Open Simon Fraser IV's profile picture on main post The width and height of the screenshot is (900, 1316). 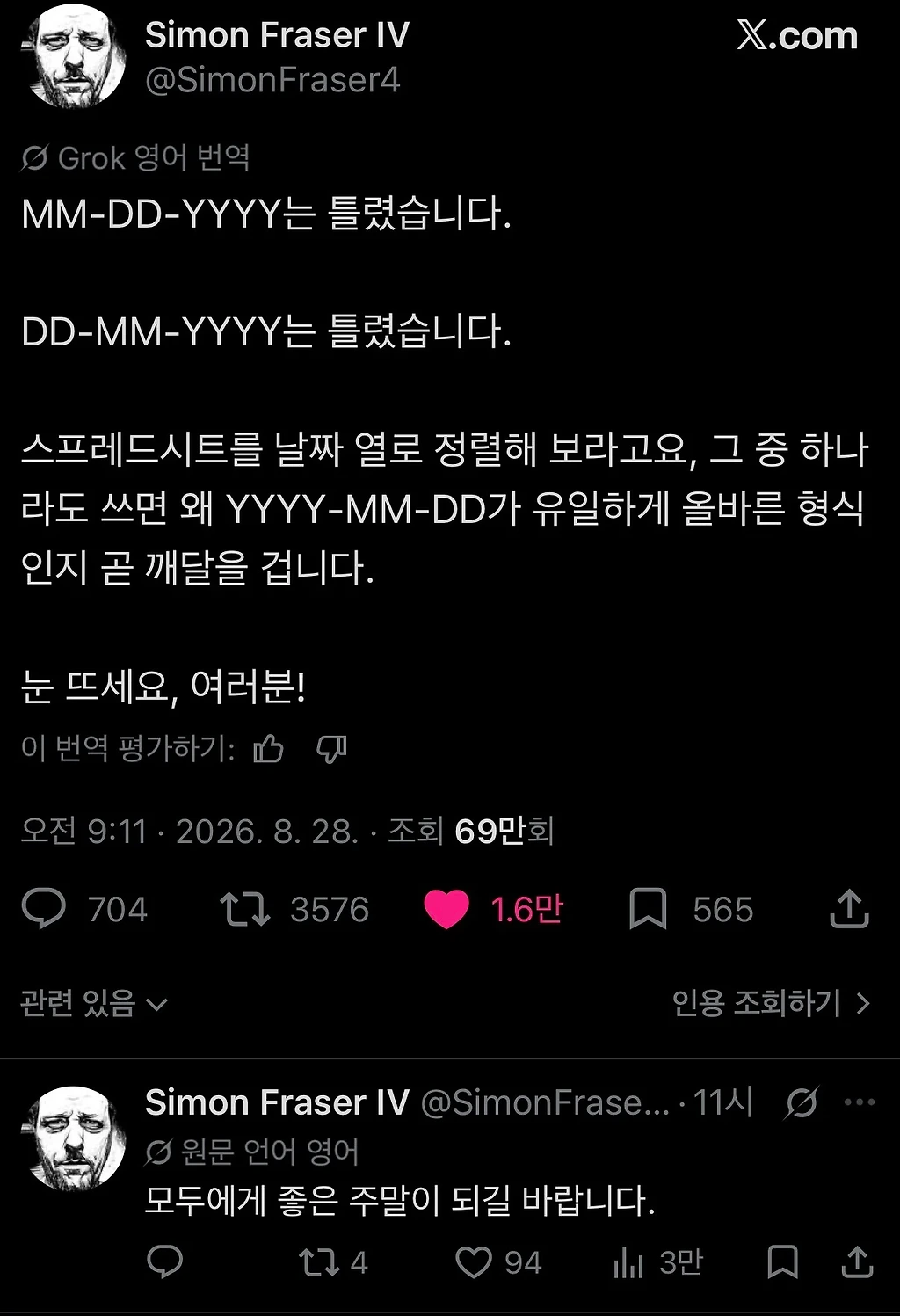75,58
